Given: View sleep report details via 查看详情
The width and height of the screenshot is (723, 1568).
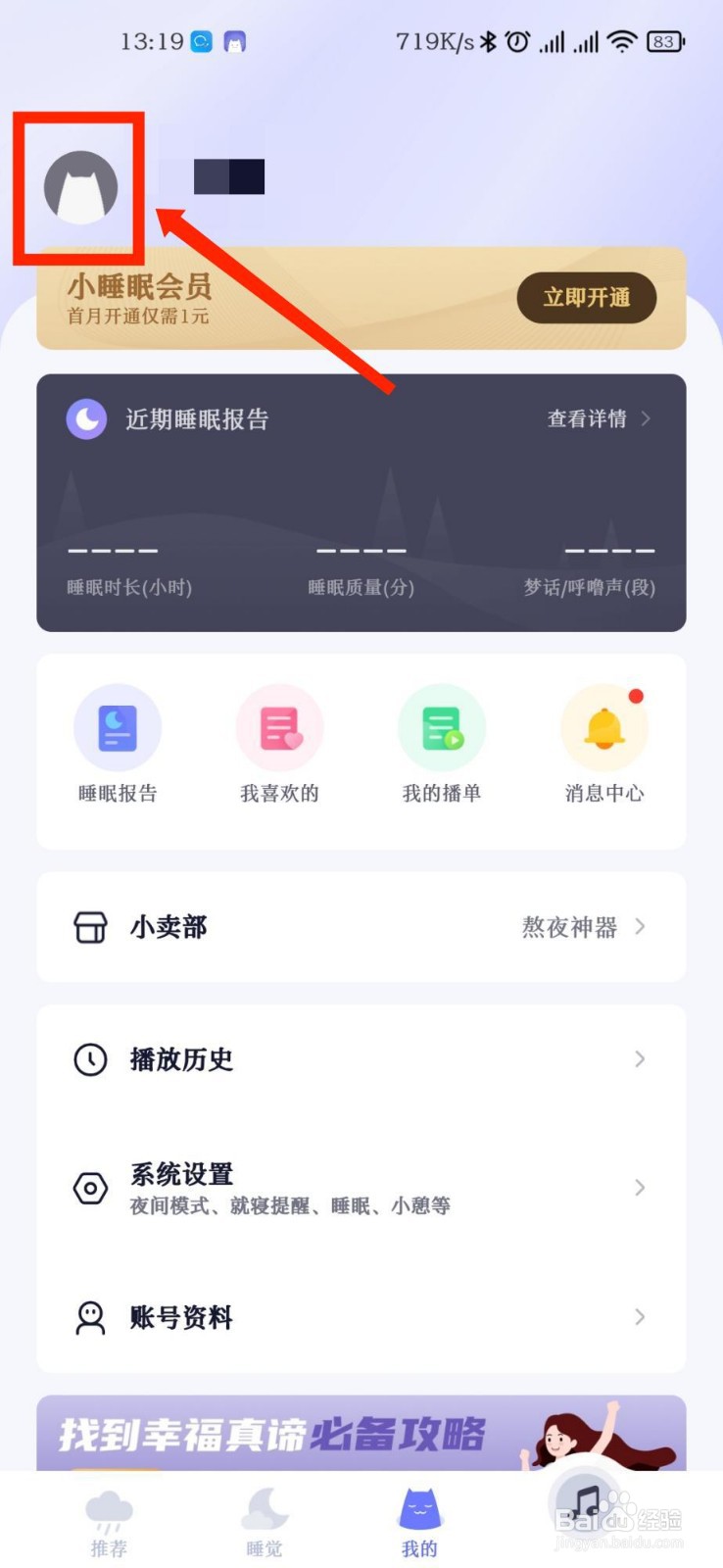Looking at the screenshot, I should [598, 419].
